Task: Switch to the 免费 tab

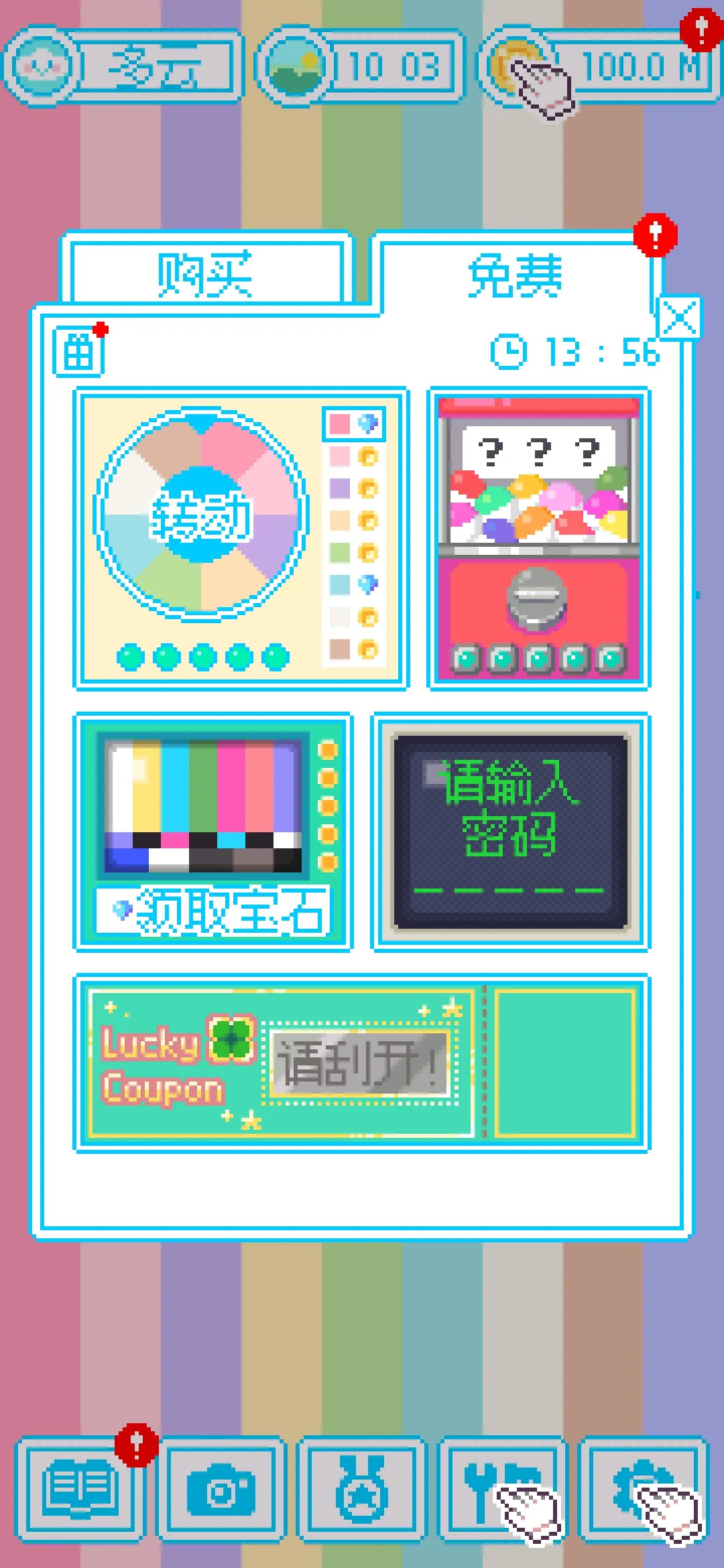Action: (x=515, y=275)
